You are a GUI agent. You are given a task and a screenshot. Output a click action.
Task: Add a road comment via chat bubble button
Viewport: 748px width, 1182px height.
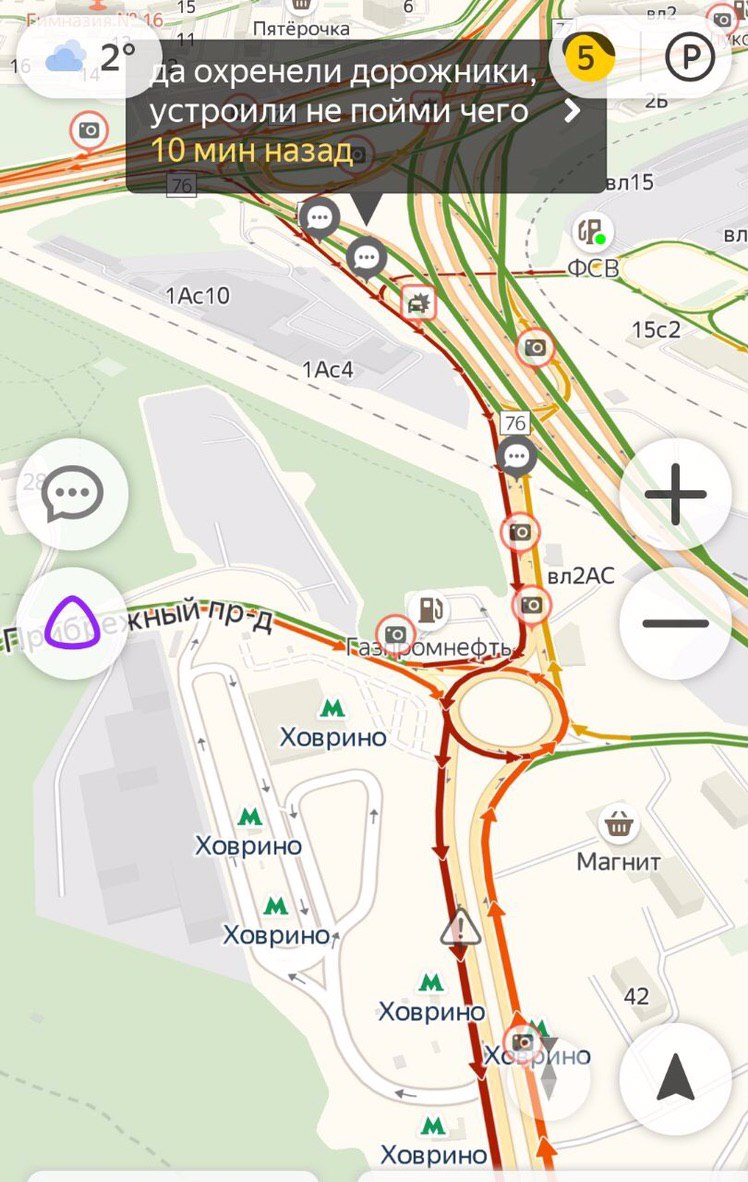72,493
